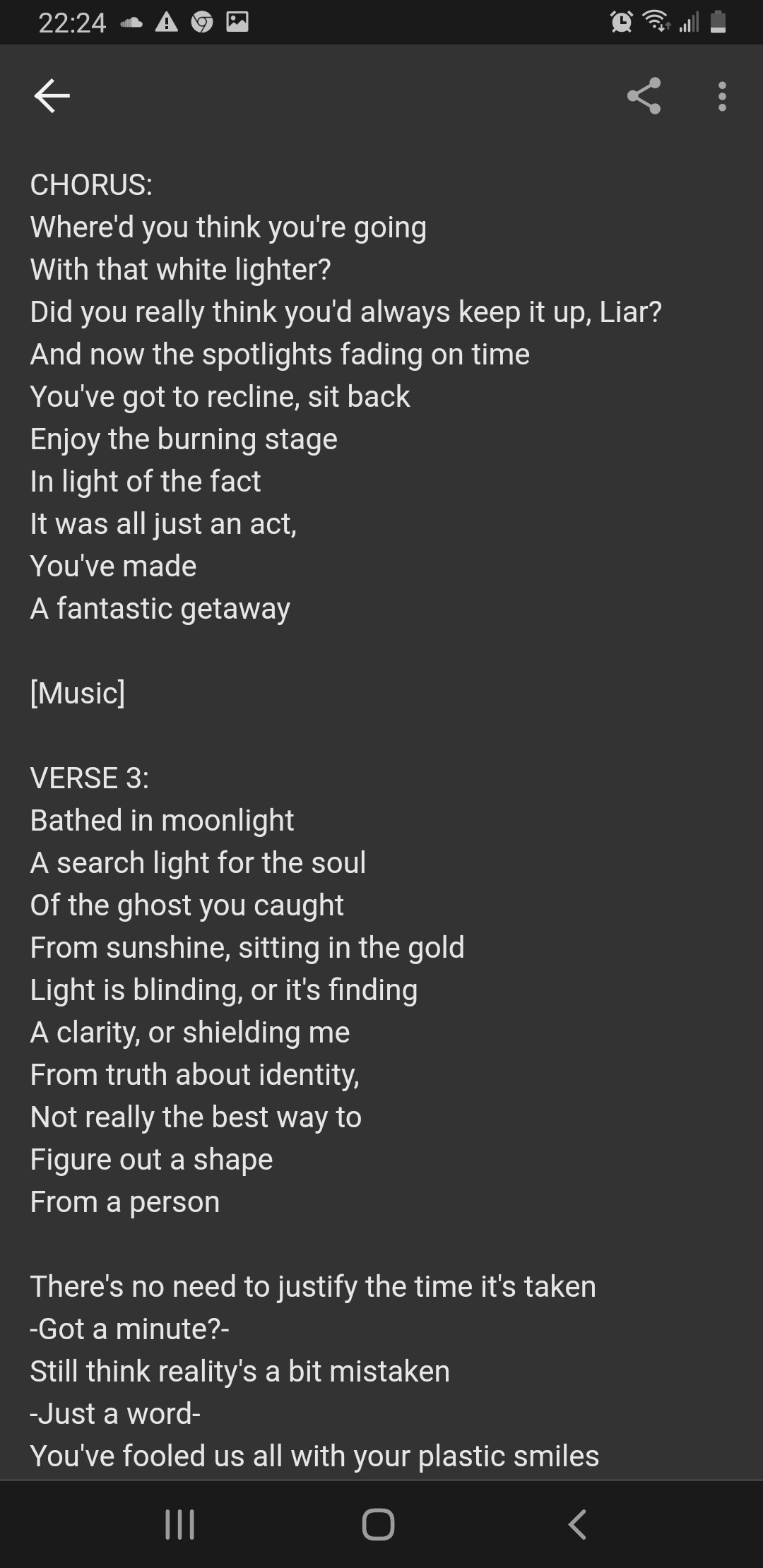The height and width of the screenshot is (1568, 763).
Task: Go back using the top-left arrow
Action: tap(52, 96)
